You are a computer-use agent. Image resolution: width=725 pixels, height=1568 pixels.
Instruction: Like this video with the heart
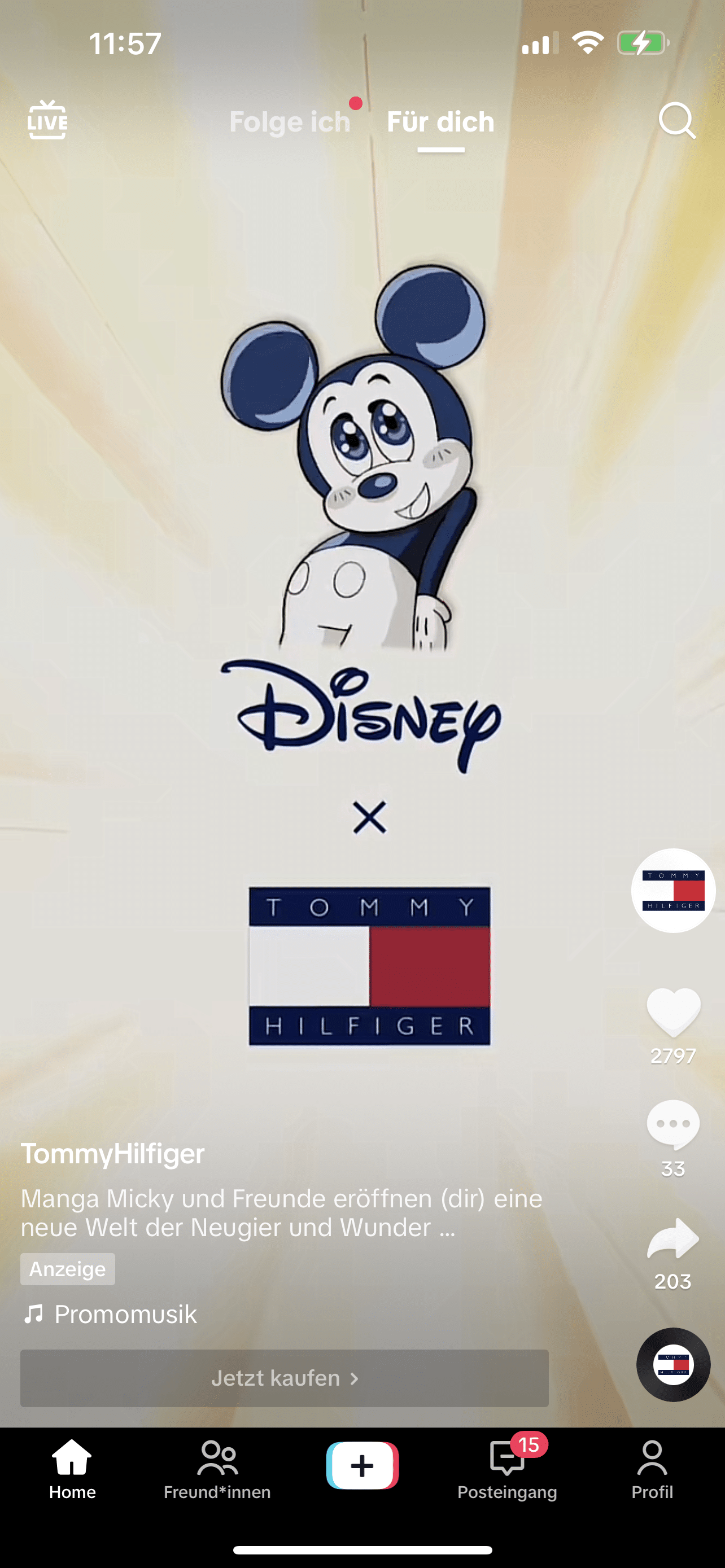point(673,1012)
